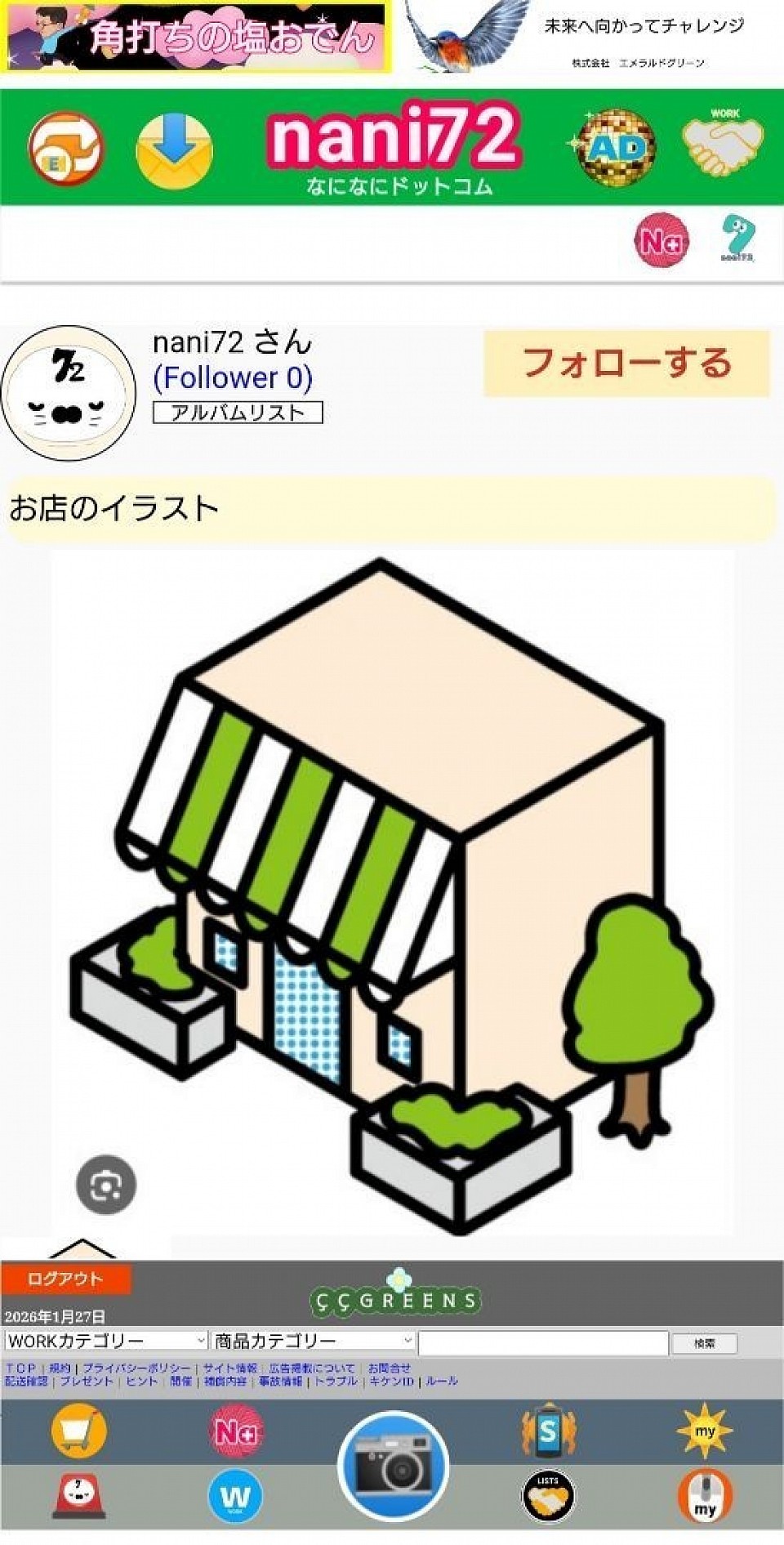Open the blue W work icon

point(235,1497)
